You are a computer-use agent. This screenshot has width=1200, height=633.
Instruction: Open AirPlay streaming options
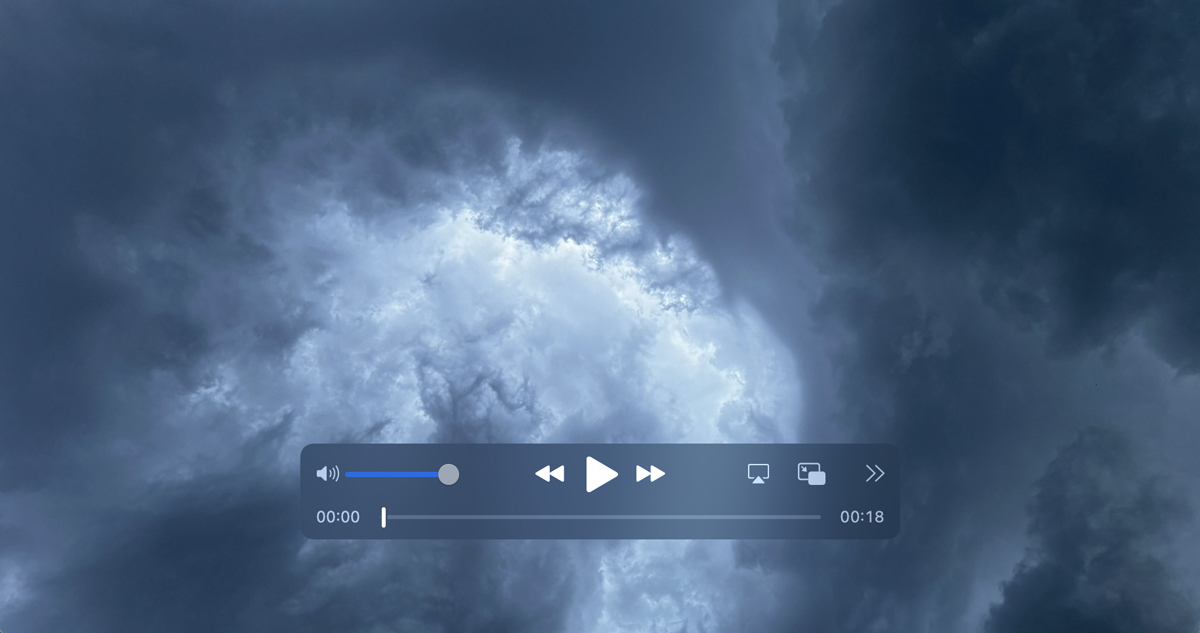point(758,474)
